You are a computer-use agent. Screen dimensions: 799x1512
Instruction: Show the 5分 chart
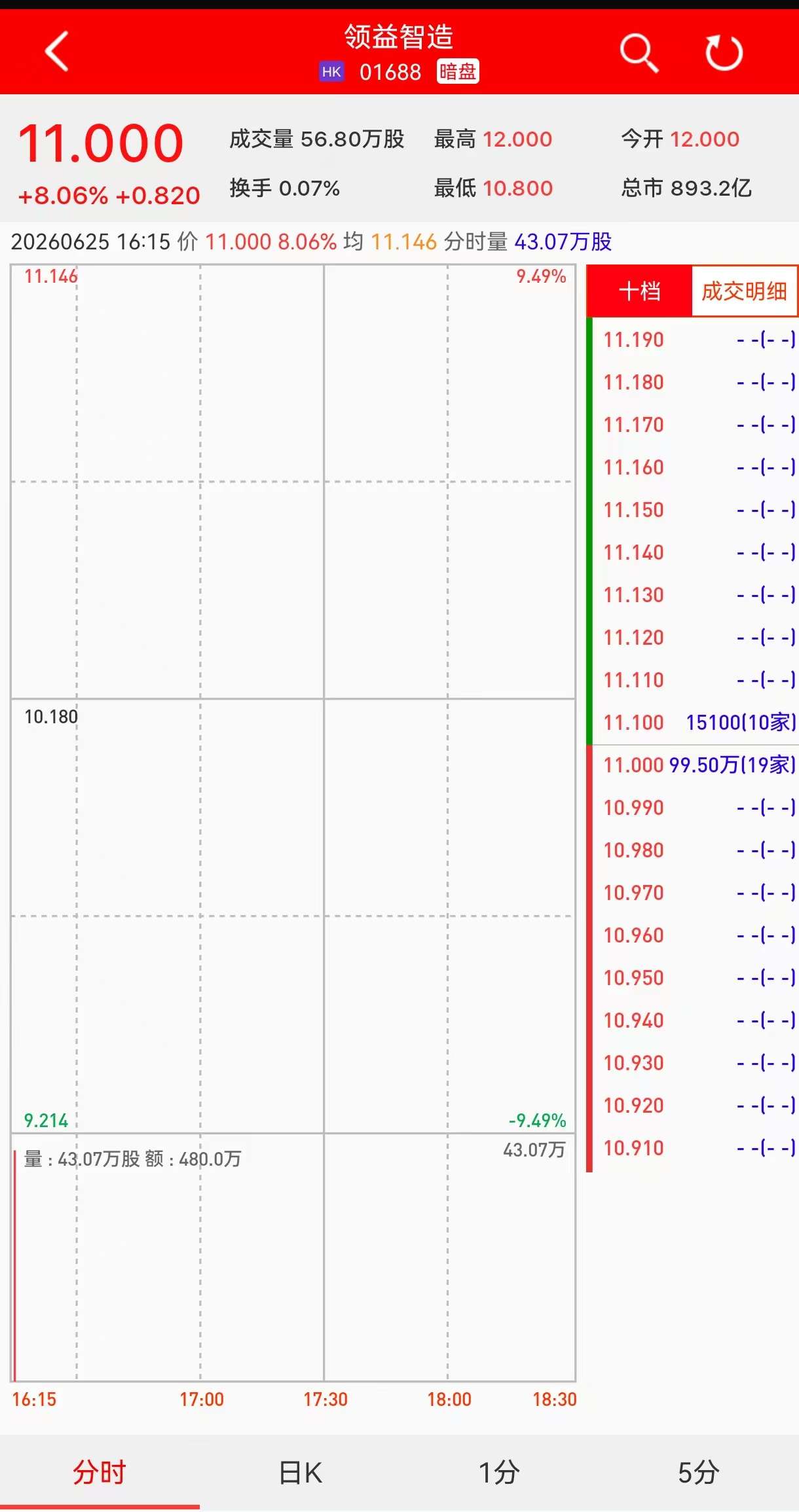(698, 1472)
